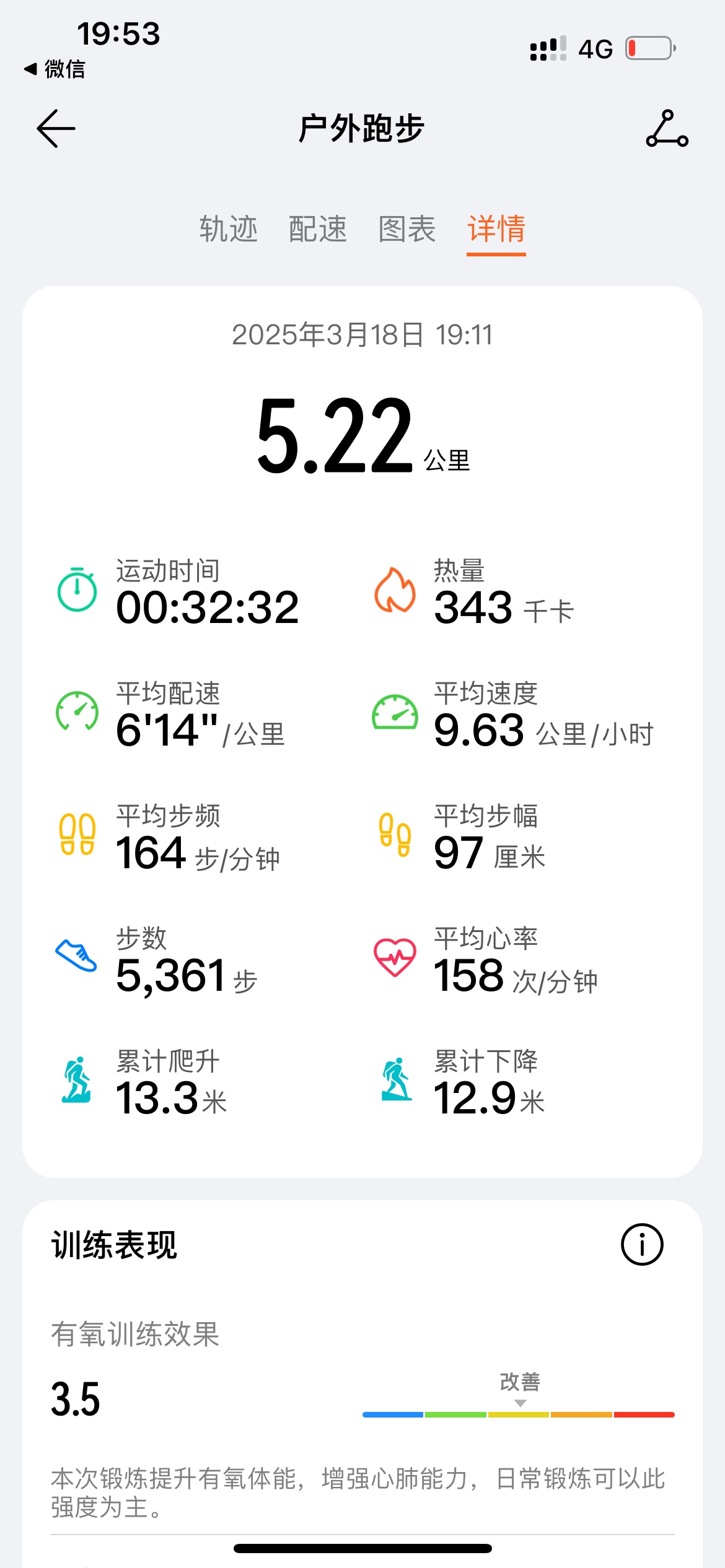Go back from the outdoor running page
The width and height of the screenshot is (725, 1568).
coord(56,129)
